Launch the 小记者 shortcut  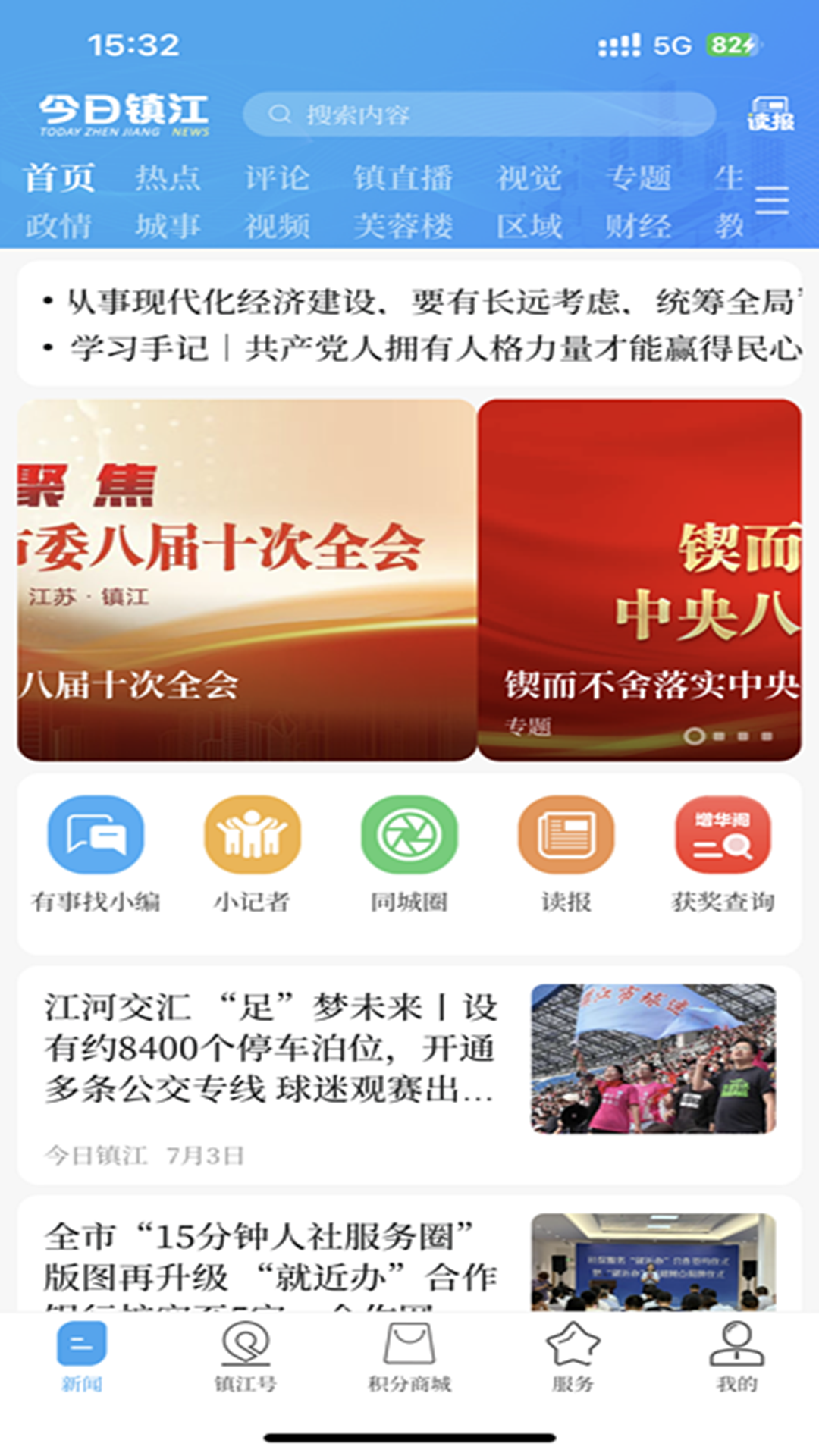252,853
